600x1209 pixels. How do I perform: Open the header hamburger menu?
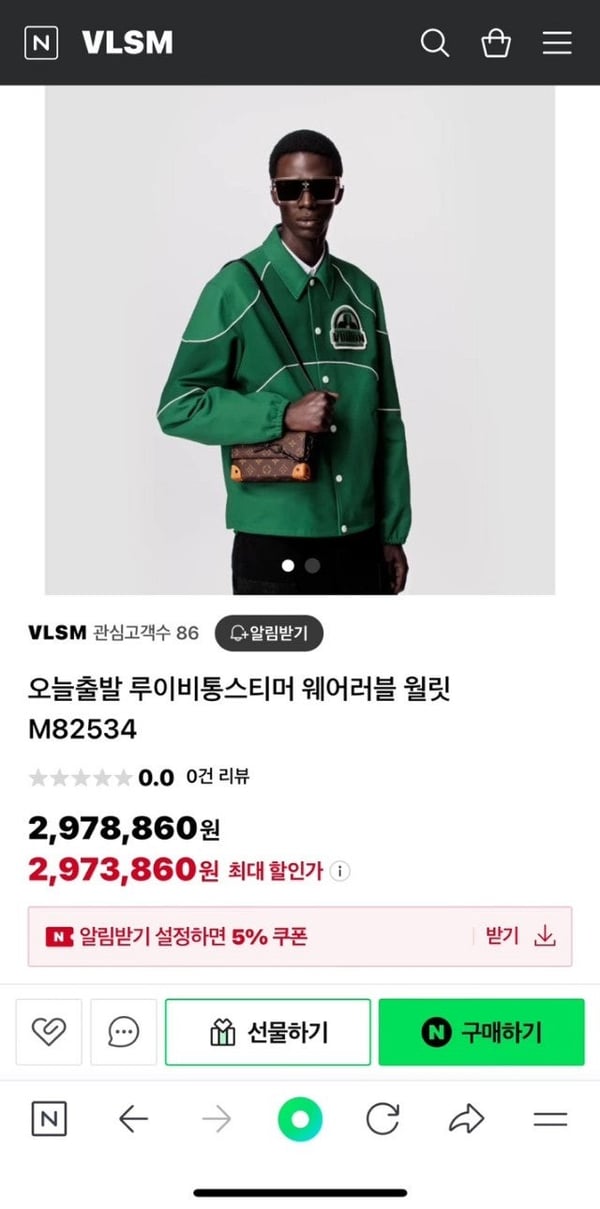[557, 43]
